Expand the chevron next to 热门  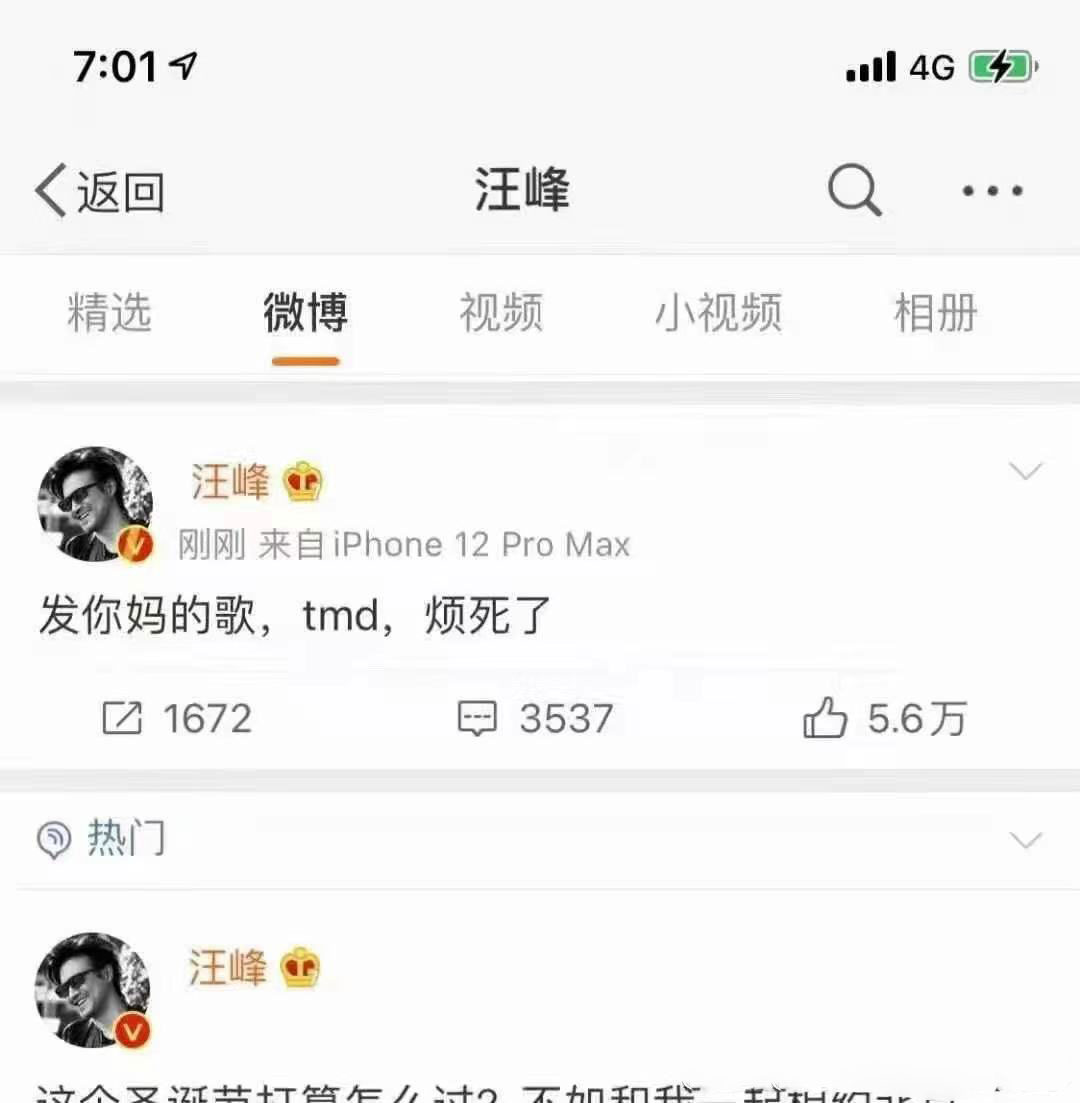(x=1026, y=840)
